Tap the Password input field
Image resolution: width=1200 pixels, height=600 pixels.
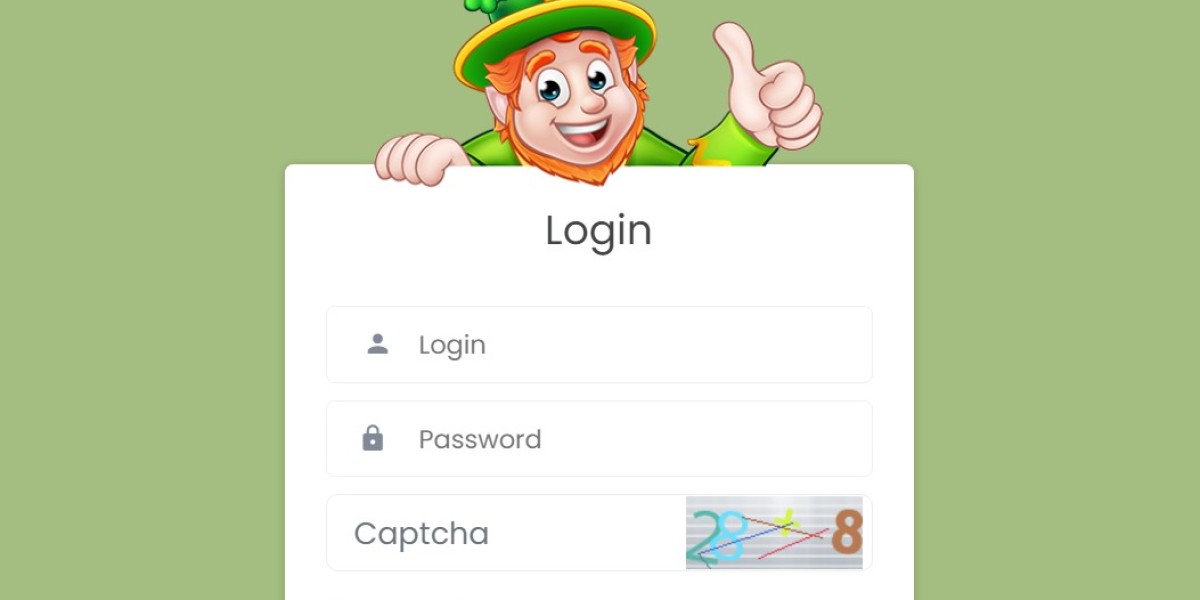[x=620, y=439]
